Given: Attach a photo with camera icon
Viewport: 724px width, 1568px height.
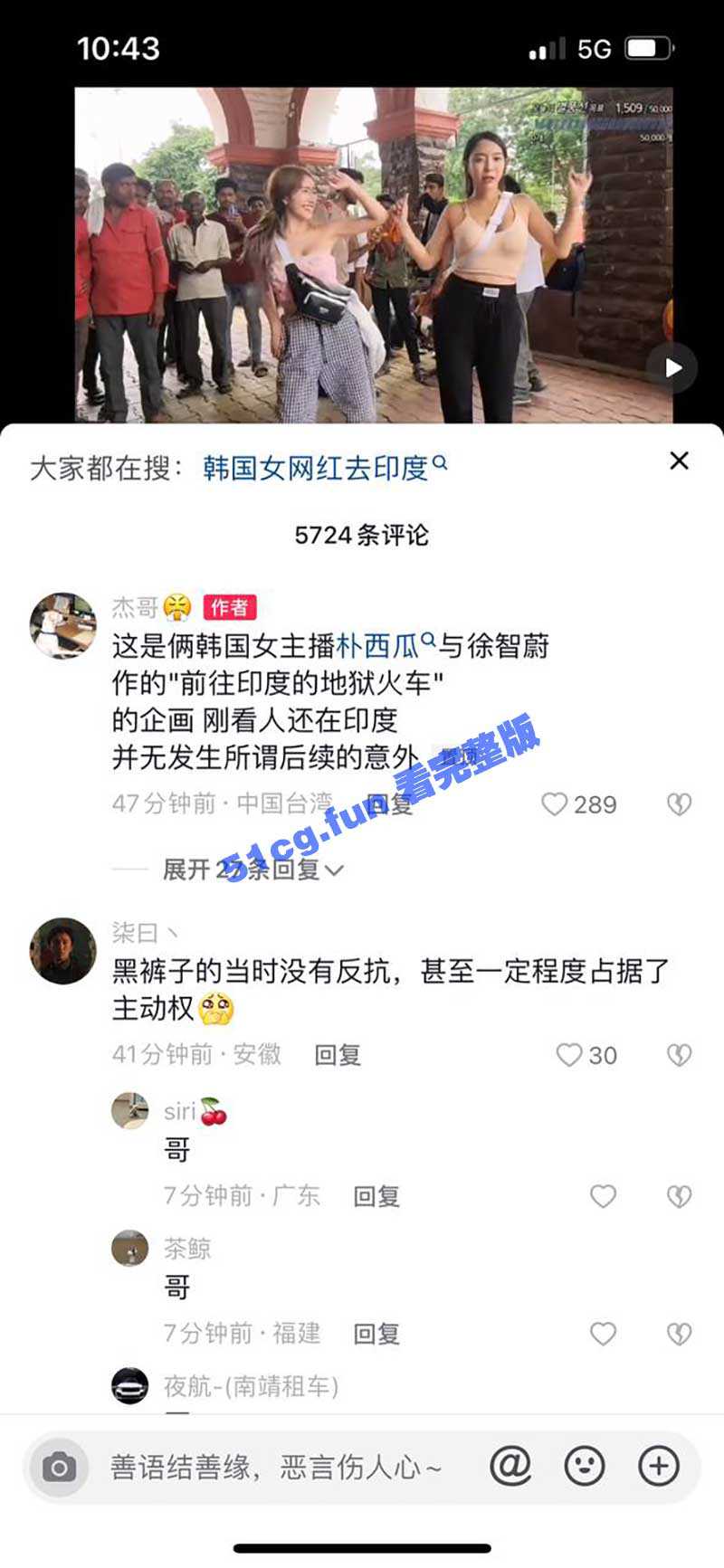Looking at the screenshot, I should click(60, 1467).
